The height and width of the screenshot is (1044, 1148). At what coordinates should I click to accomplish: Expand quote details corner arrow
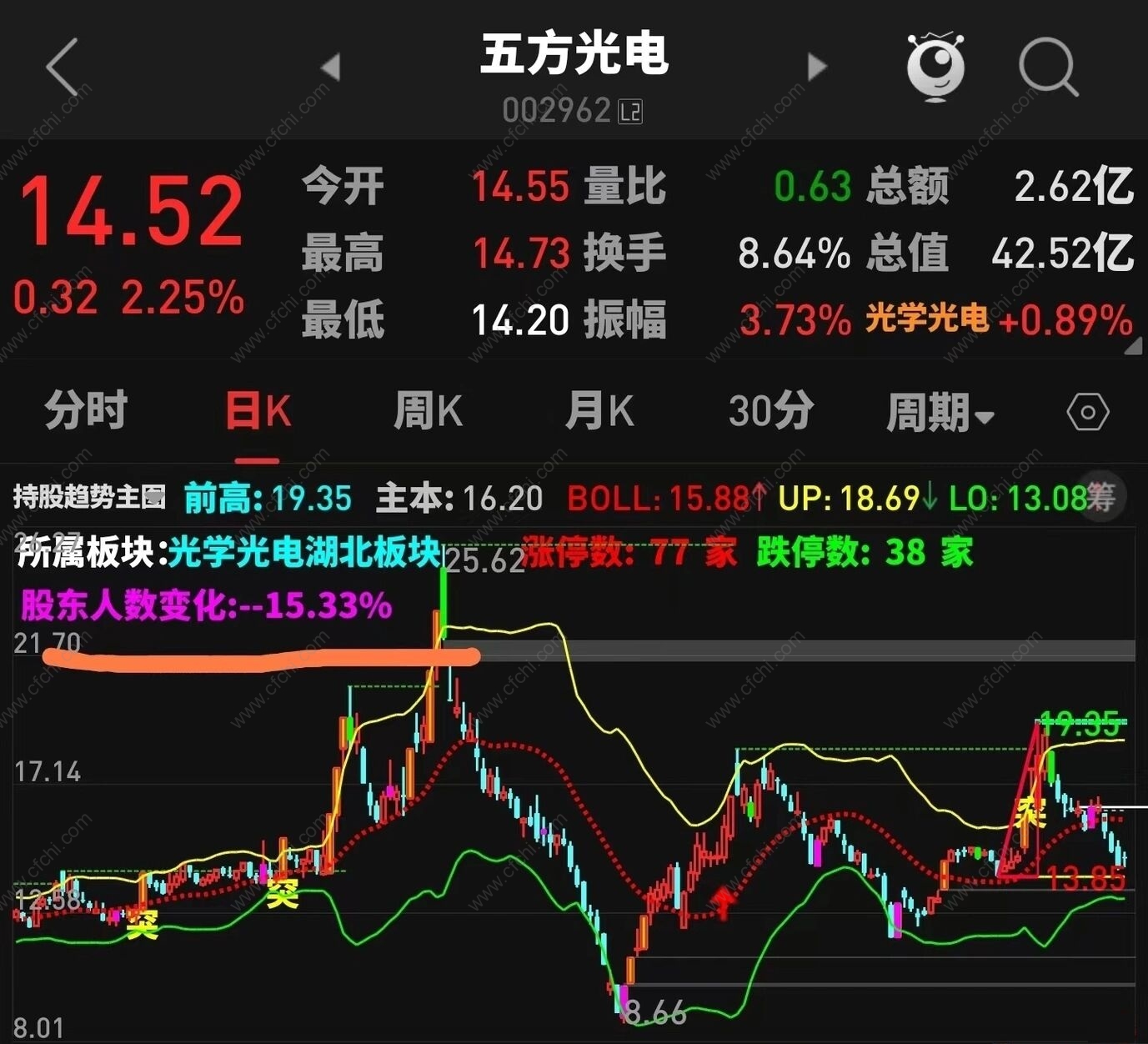click(1132, 347)
